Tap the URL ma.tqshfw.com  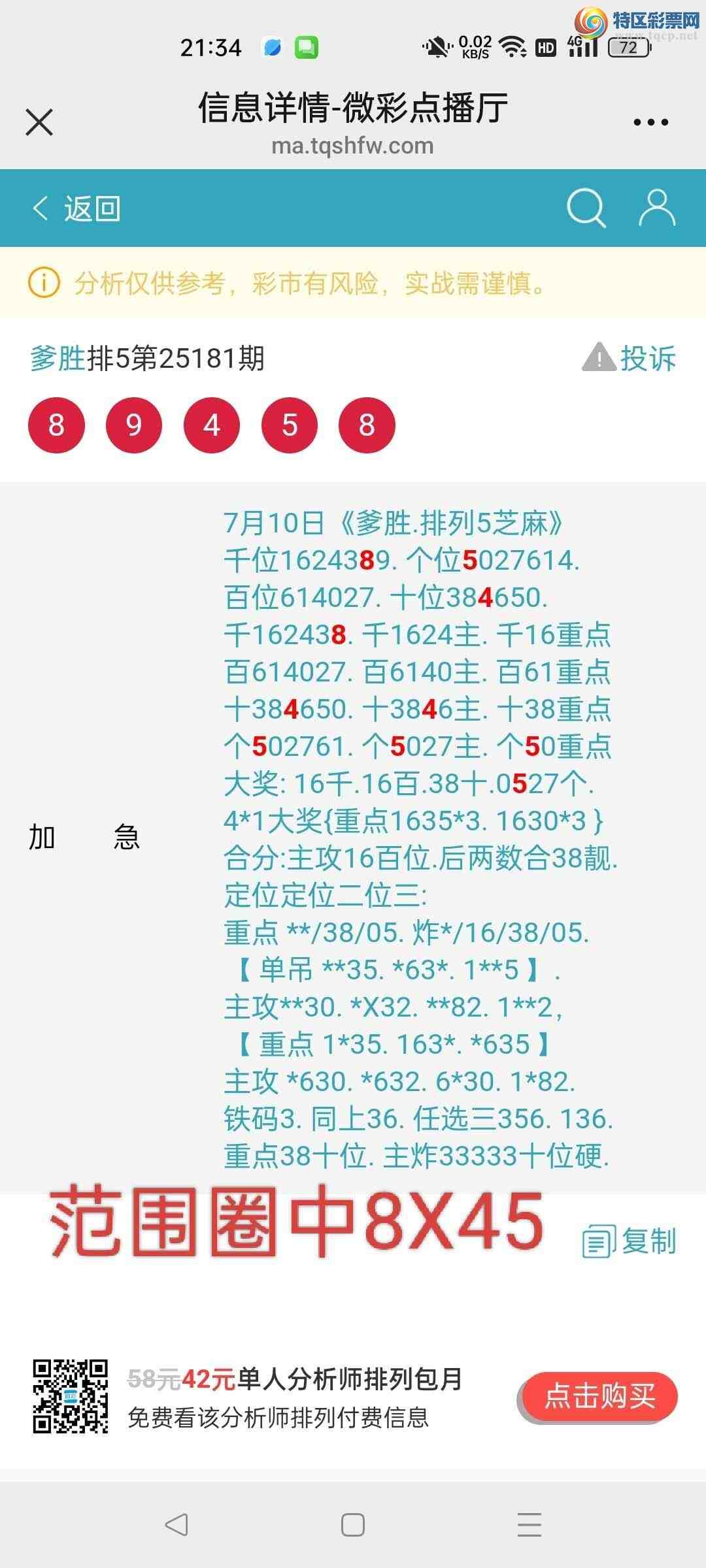coord(353,146)
